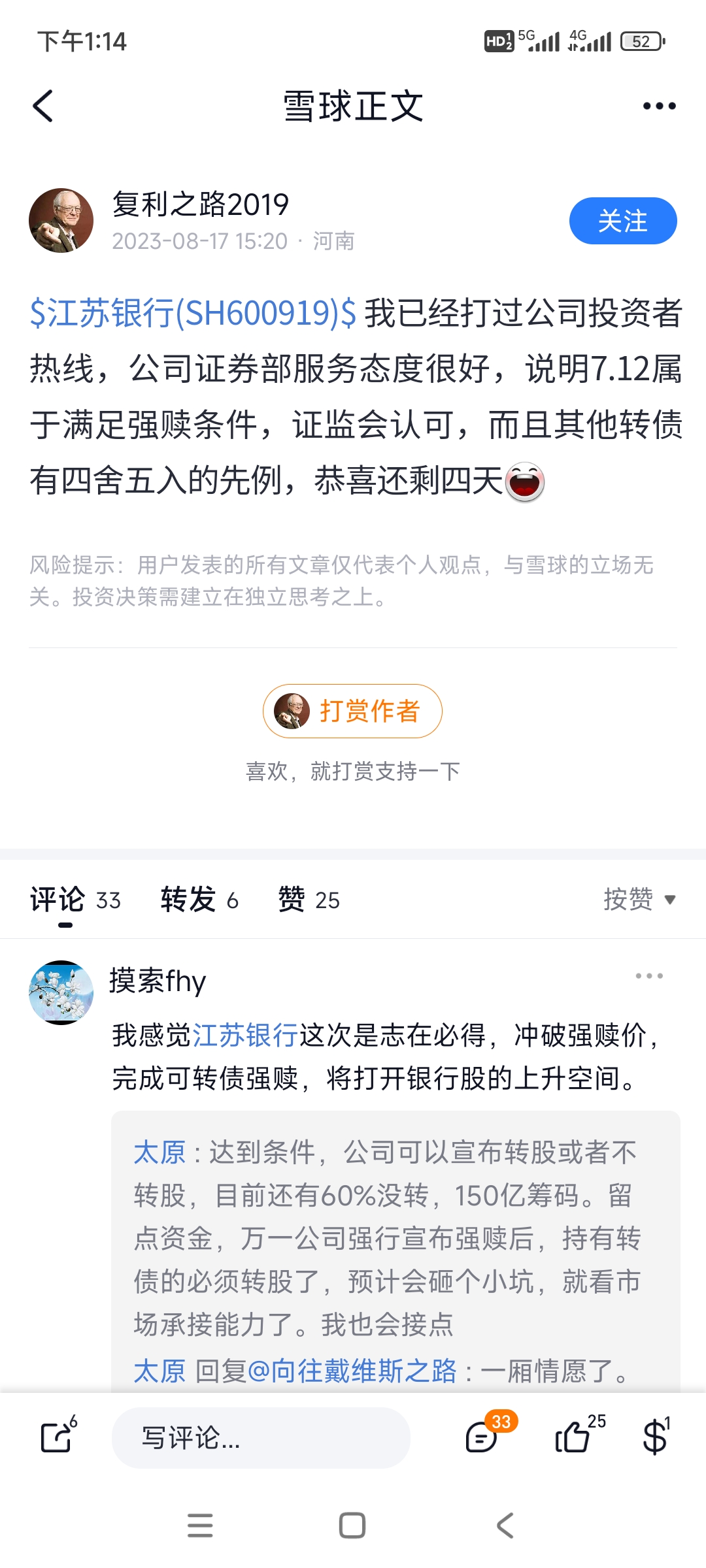
Task: Expand the 按赞 sort dropdown
Action: tap(639, 900)
